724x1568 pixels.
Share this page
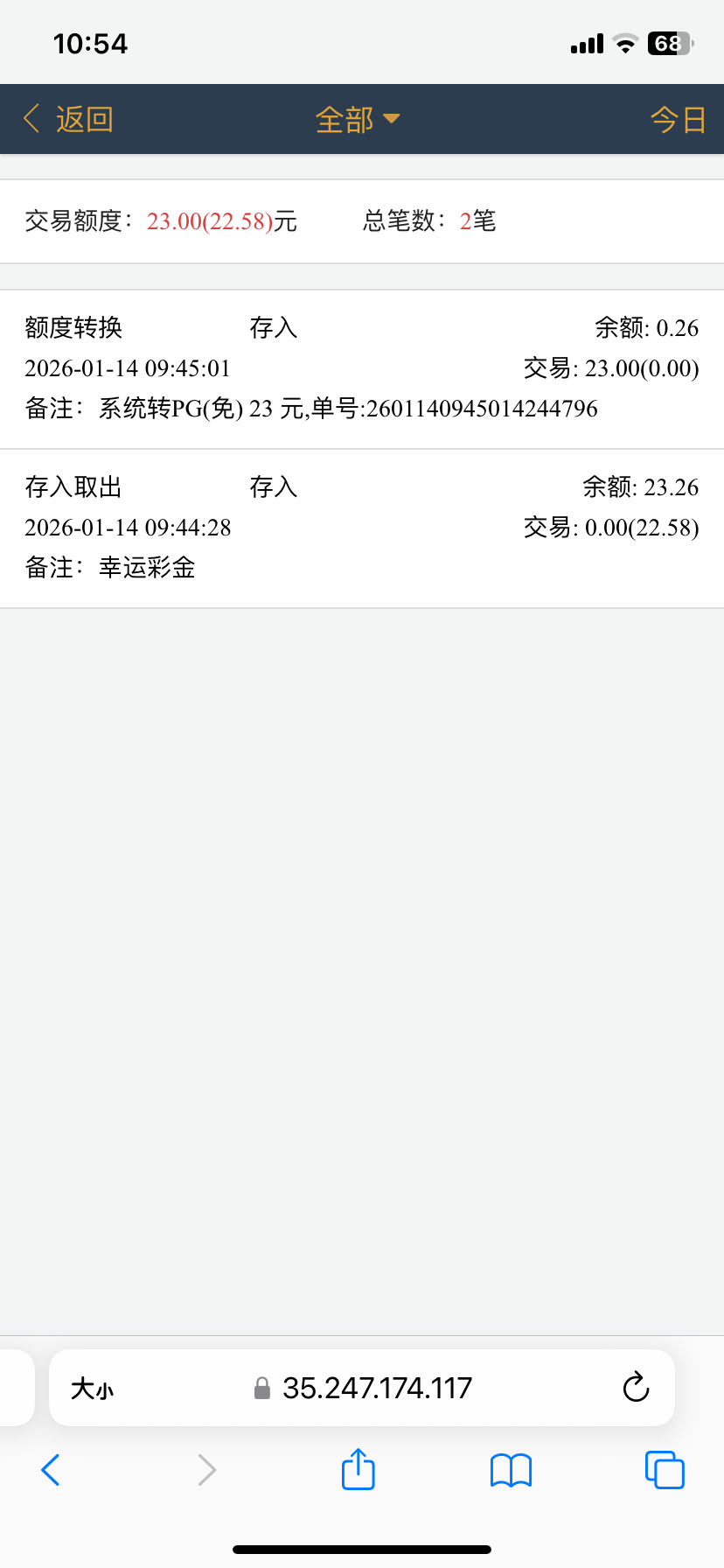(358, 1469)
